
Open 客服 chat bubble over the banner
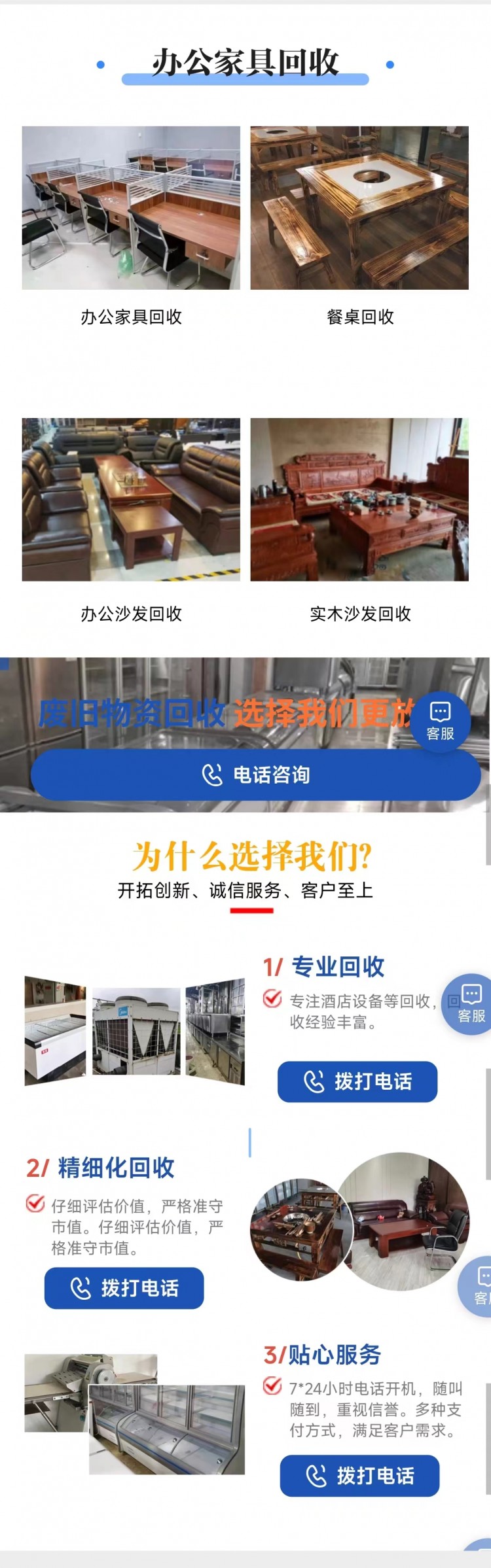click(x=440, y=722)
